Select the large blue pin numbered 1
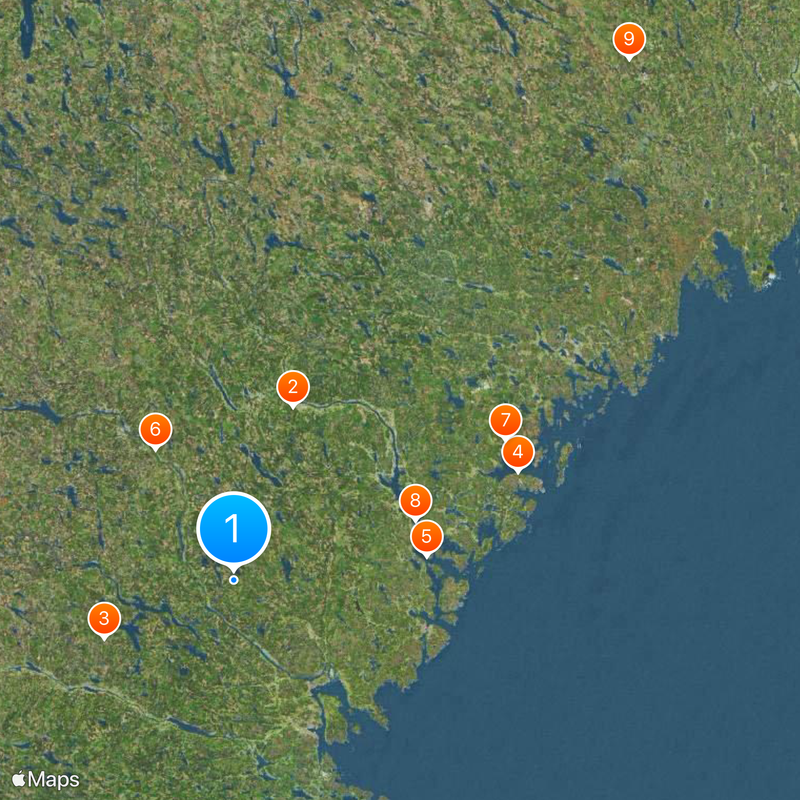Screen dimensions: 800x800 234,527
